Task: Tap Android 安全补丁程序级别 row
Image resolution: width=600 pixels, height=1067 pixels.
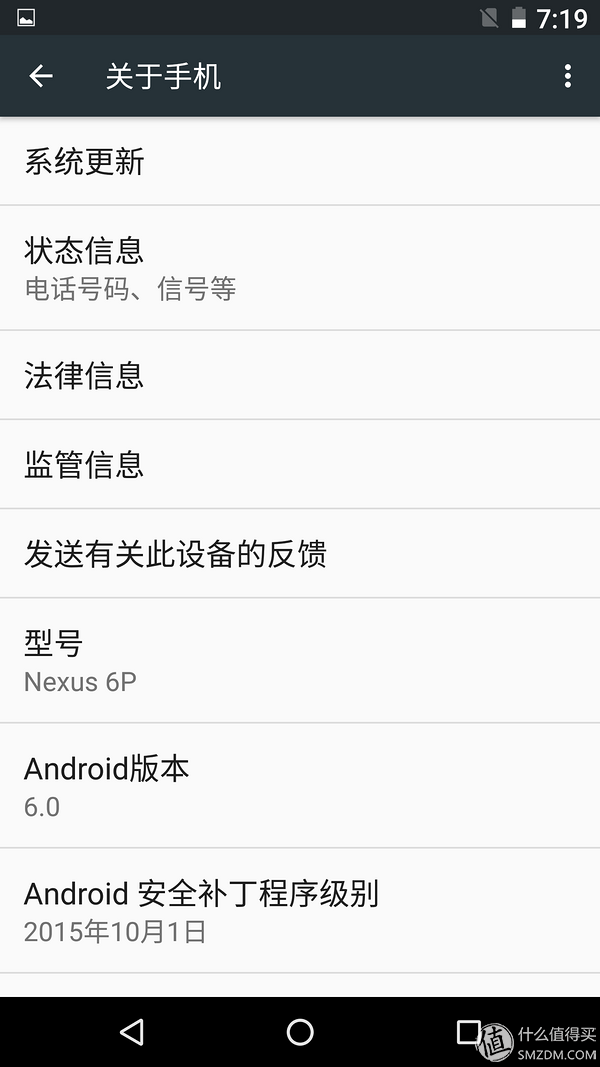Action: [x=300, y=911]
